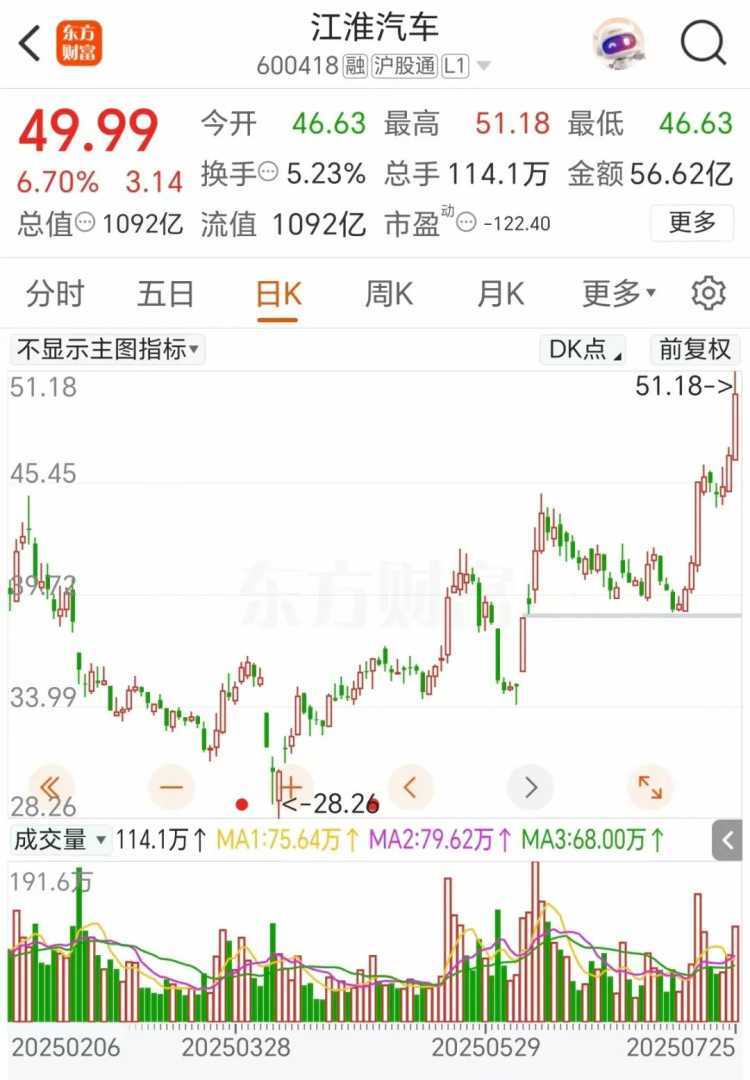
Task: Tap the DK点 option
Action: pyautogui.click(x=583, y=350)
